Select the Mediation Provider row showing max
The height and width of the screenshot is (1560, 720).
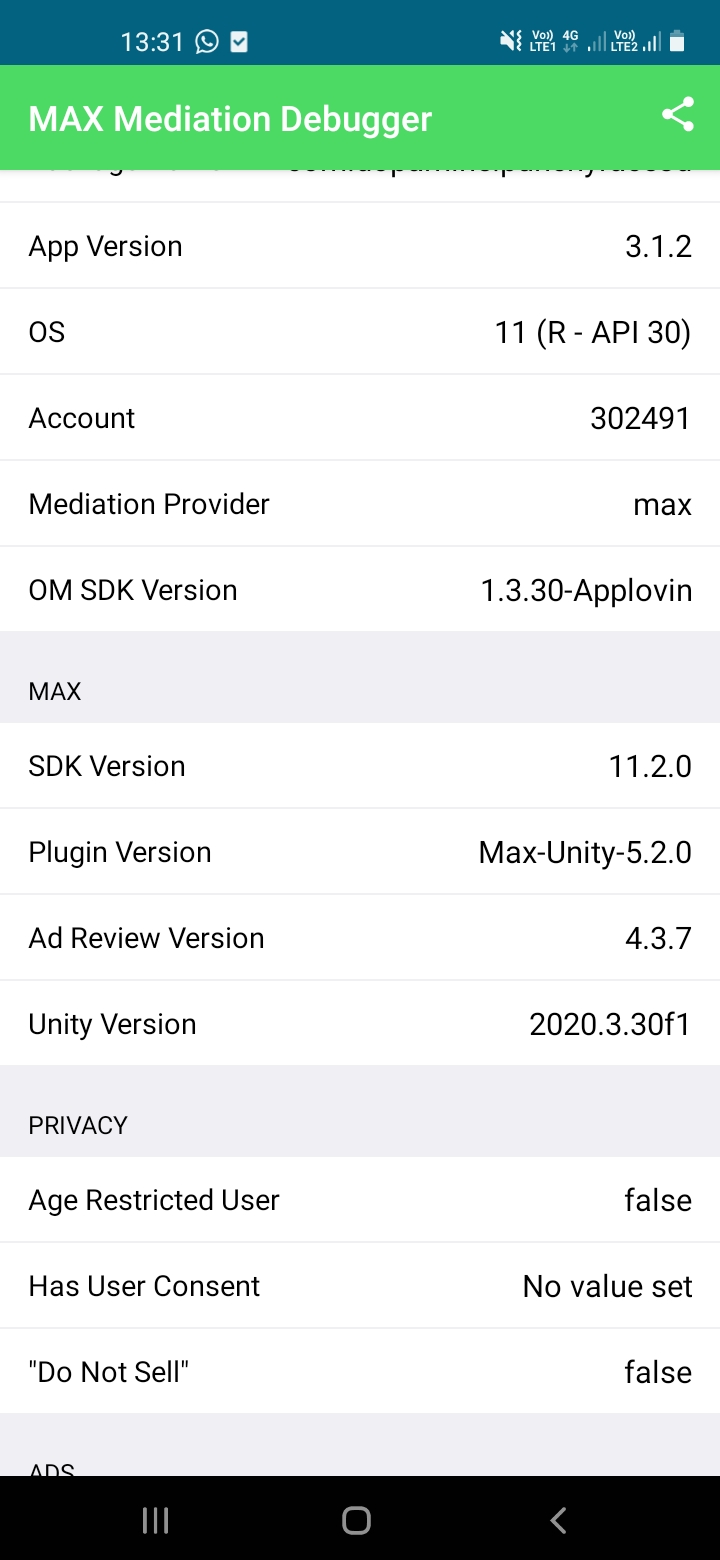pyautogui.click(x=360, y=503)
